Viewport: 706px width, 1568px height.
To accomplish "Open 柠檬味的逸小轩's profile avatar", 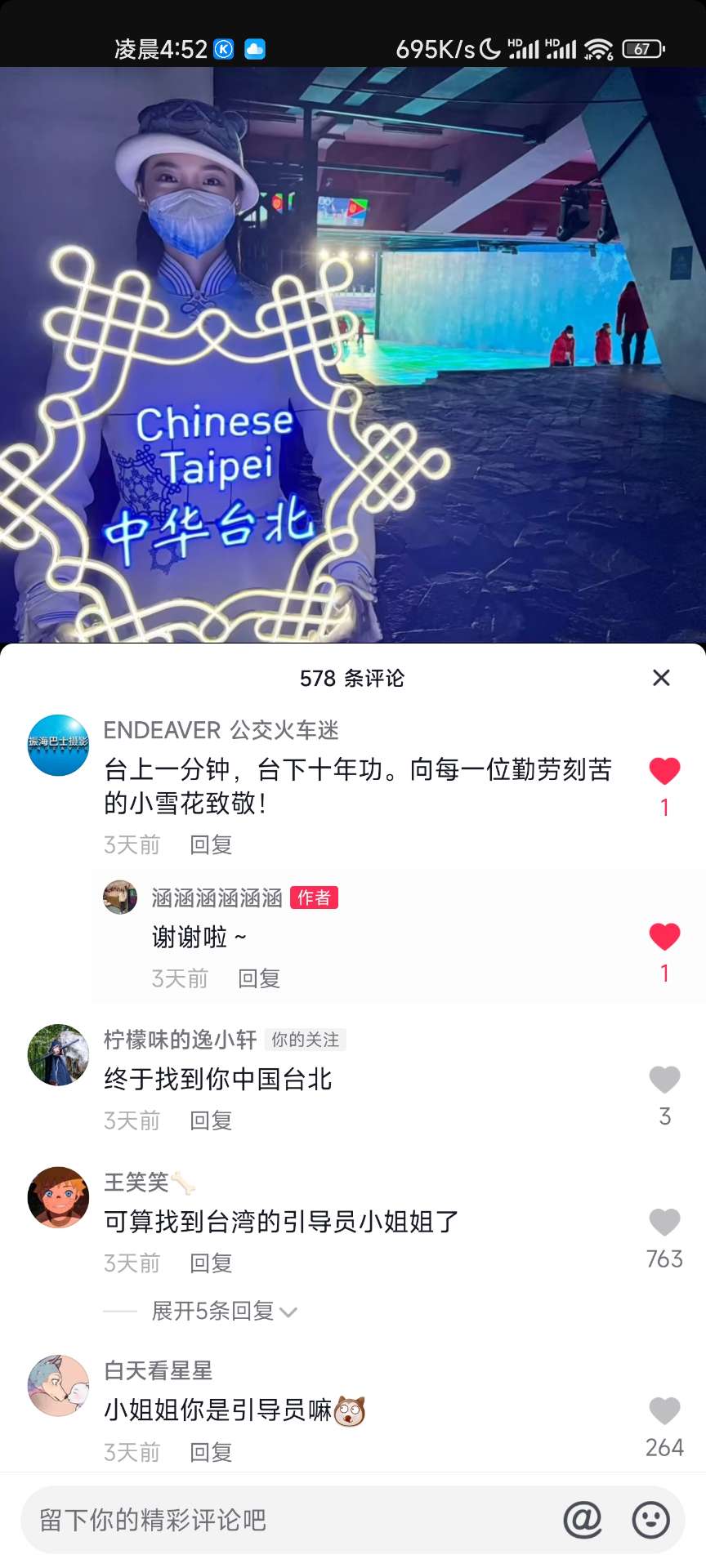I will [x=58, y=1055].
